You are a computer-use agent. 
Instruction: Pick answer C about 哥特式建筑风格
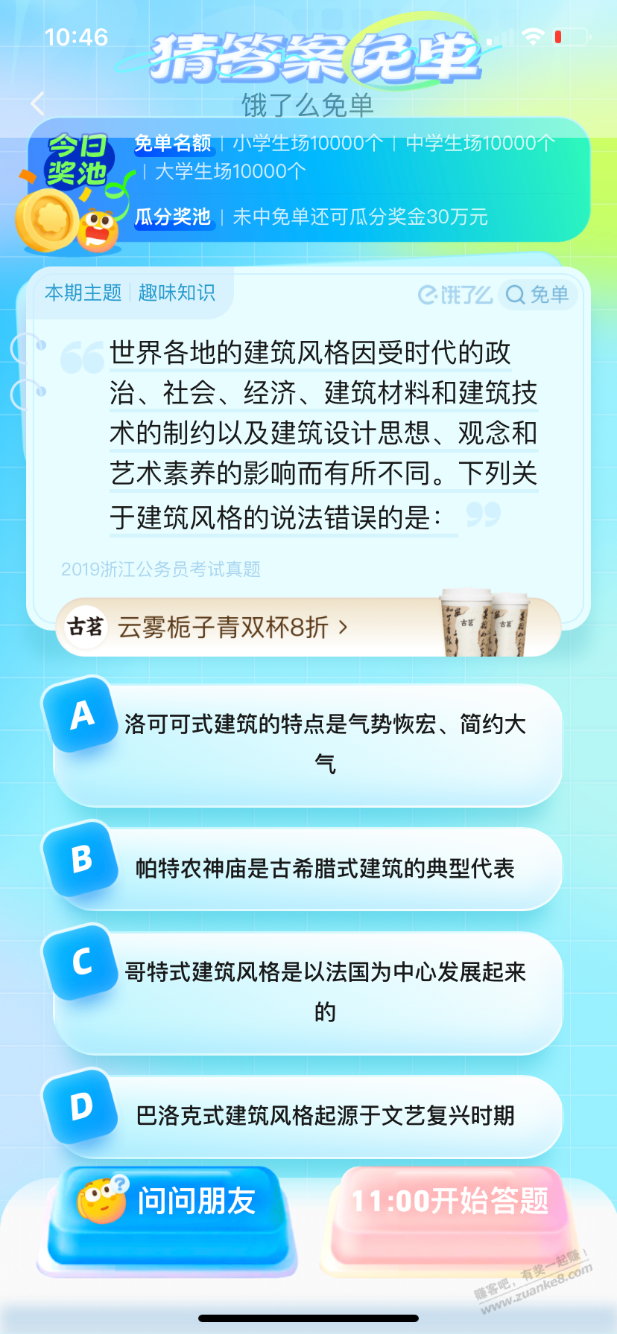[x=307, y=991]
